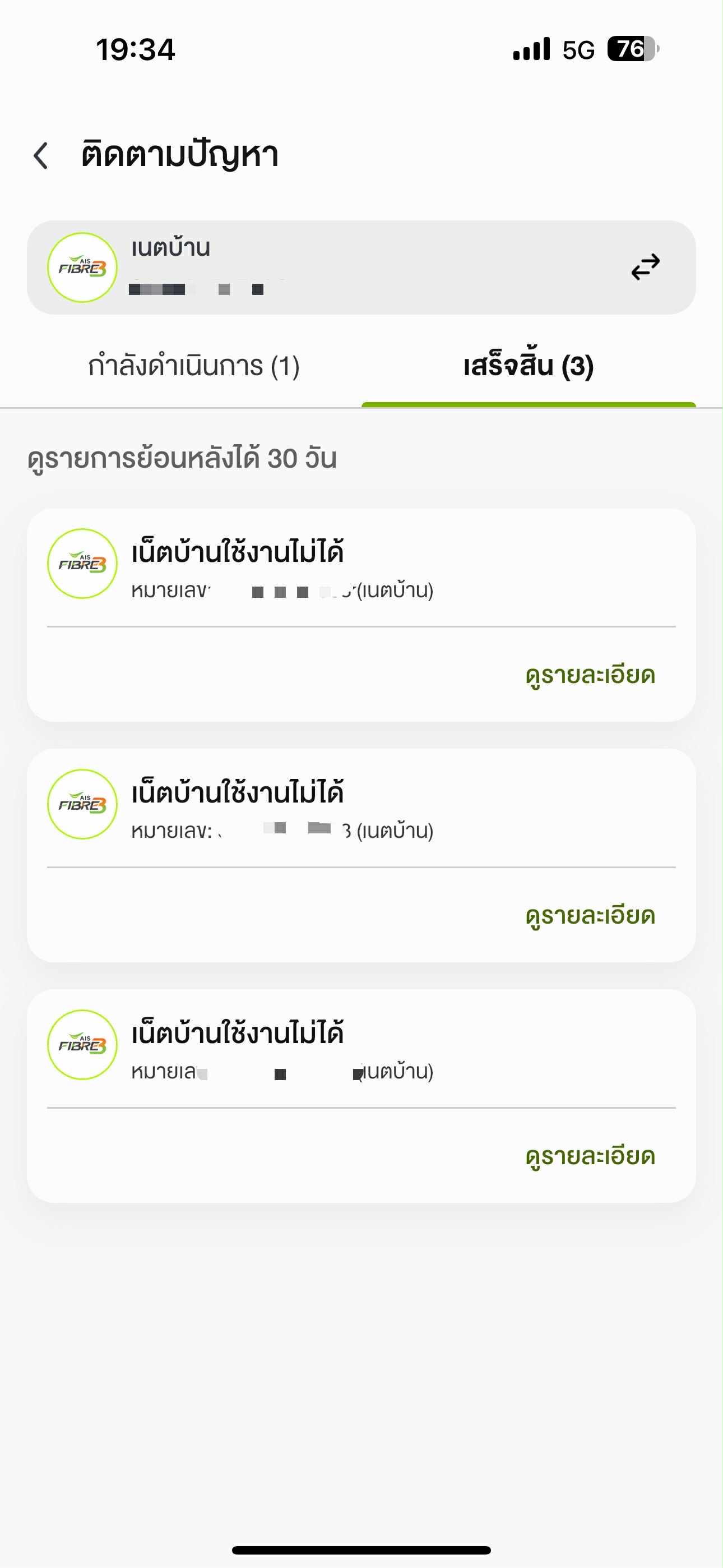Viewport: 723px width, 1568px height.
Task: Go back from ติดตามปัญหา page
Action: (41, 155)
